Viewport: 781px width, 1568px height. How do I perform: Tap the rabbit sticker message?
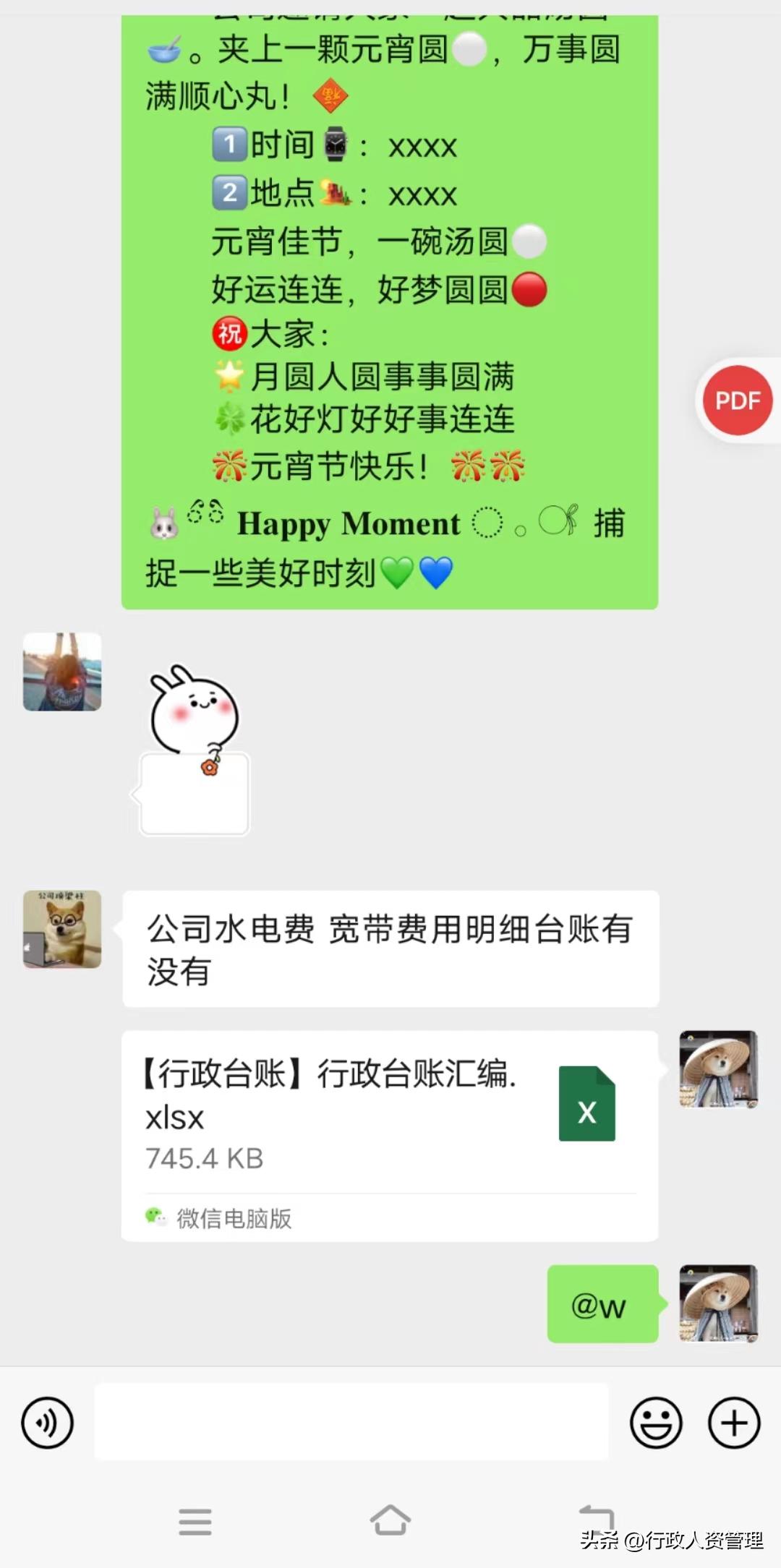pos(195,745)
